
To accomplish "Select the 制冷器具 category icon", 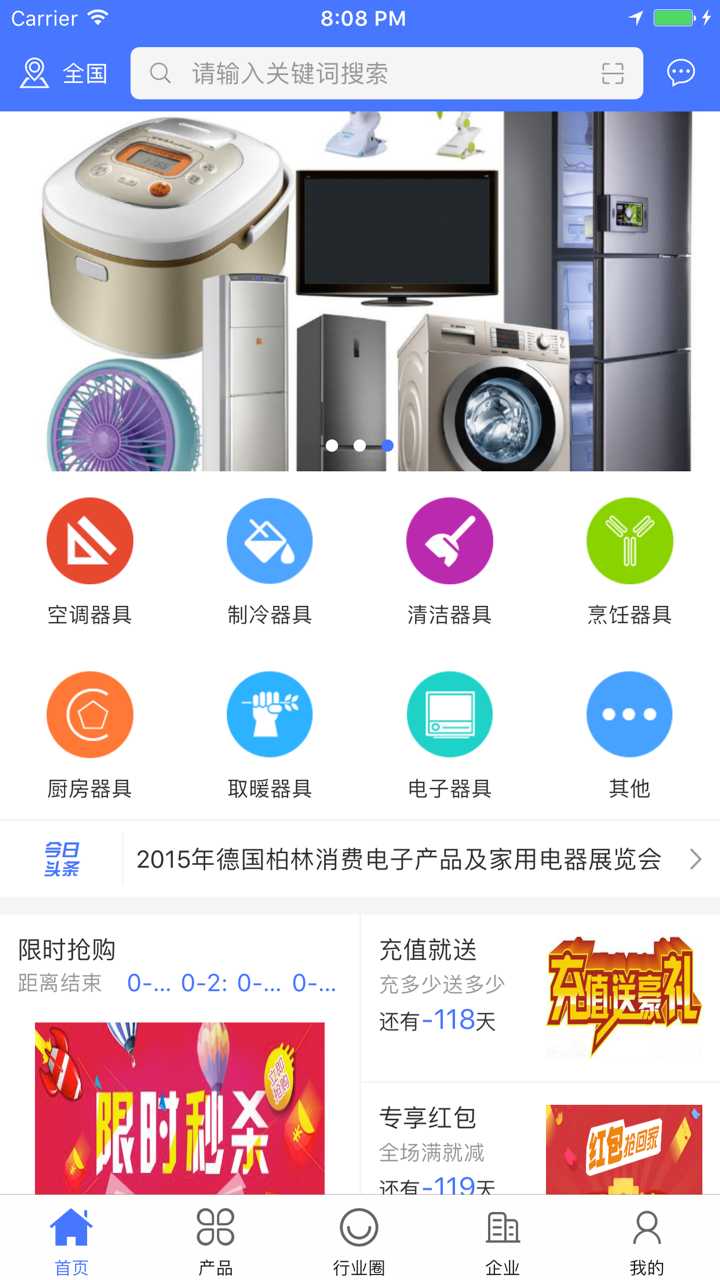I will (x=270, y=540).
